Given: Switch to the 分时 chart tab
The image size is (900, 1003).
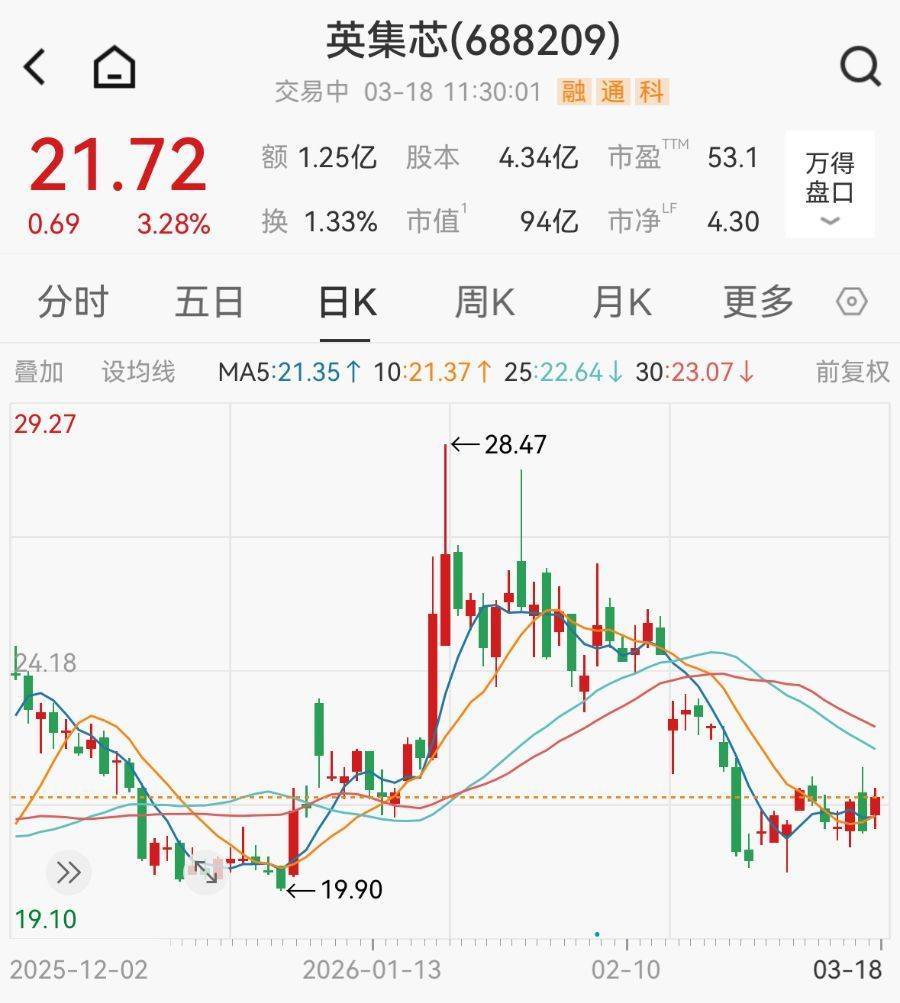Looking at the screenshot, I should click(x=72, y=302).
